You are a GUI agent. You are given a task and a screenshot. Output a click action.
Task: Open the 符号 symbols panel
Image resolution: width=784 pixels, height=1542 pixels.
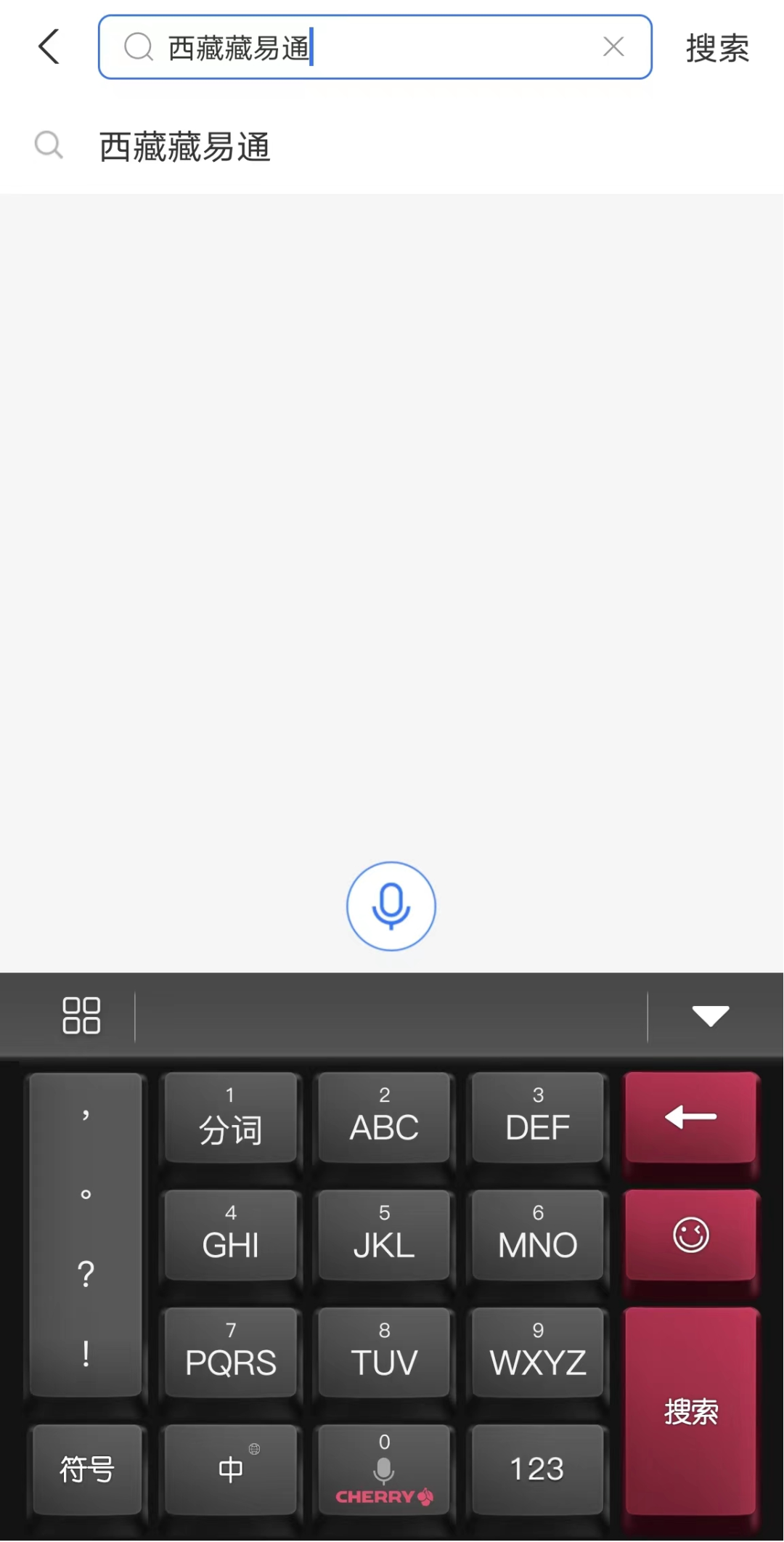[x=86, y=1470]
